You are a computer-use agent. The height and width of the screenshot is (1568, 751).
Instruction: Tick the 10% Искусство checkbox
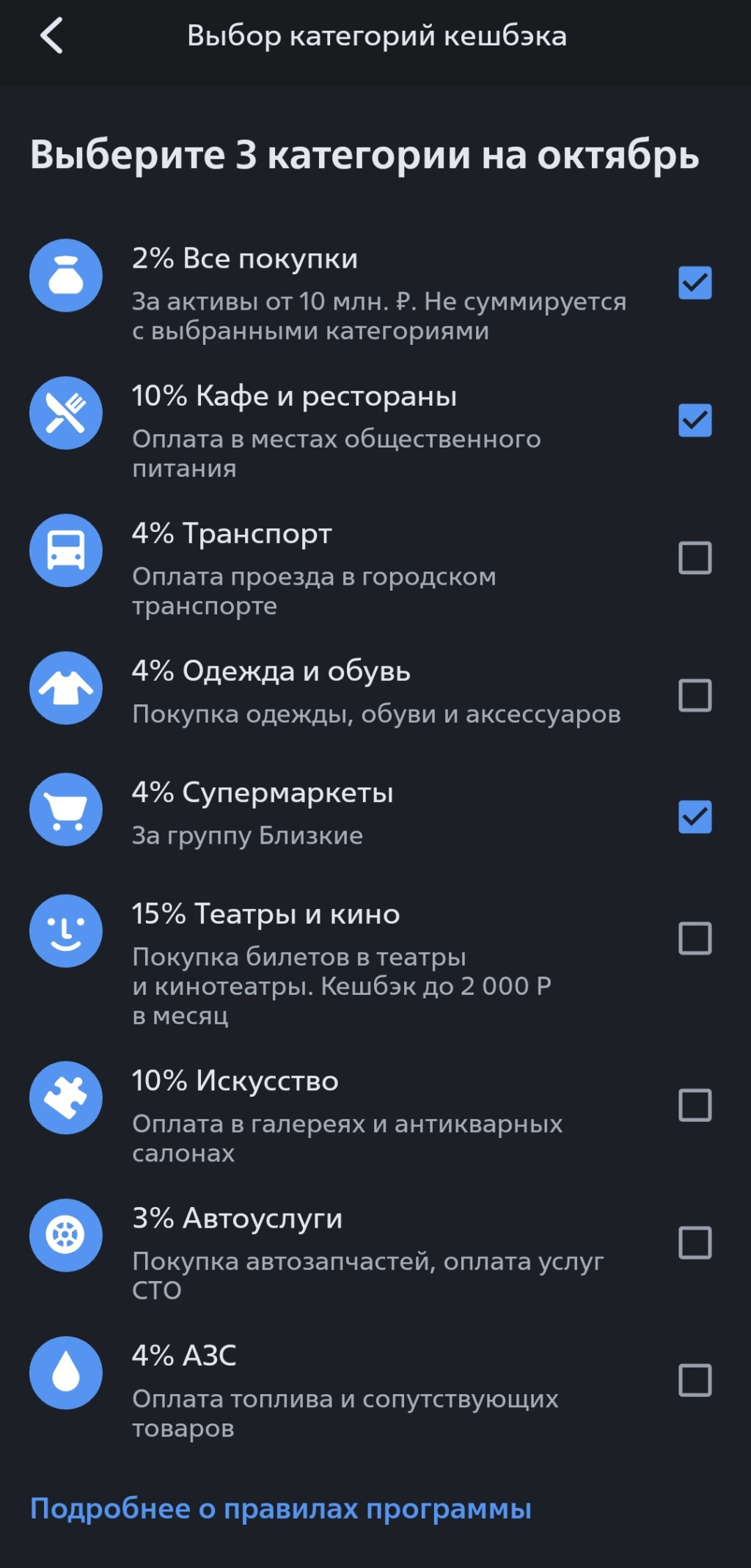pyautogui.click(x=695, y=1105)
